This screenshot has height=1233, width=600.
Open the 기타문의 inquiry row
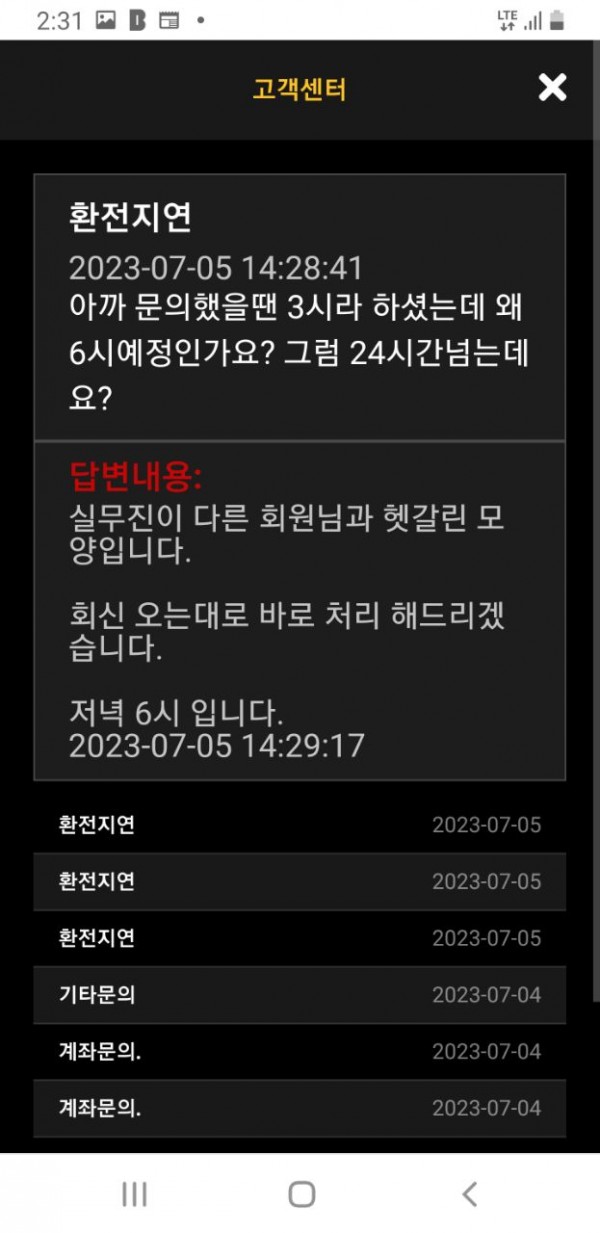(299, 995)
